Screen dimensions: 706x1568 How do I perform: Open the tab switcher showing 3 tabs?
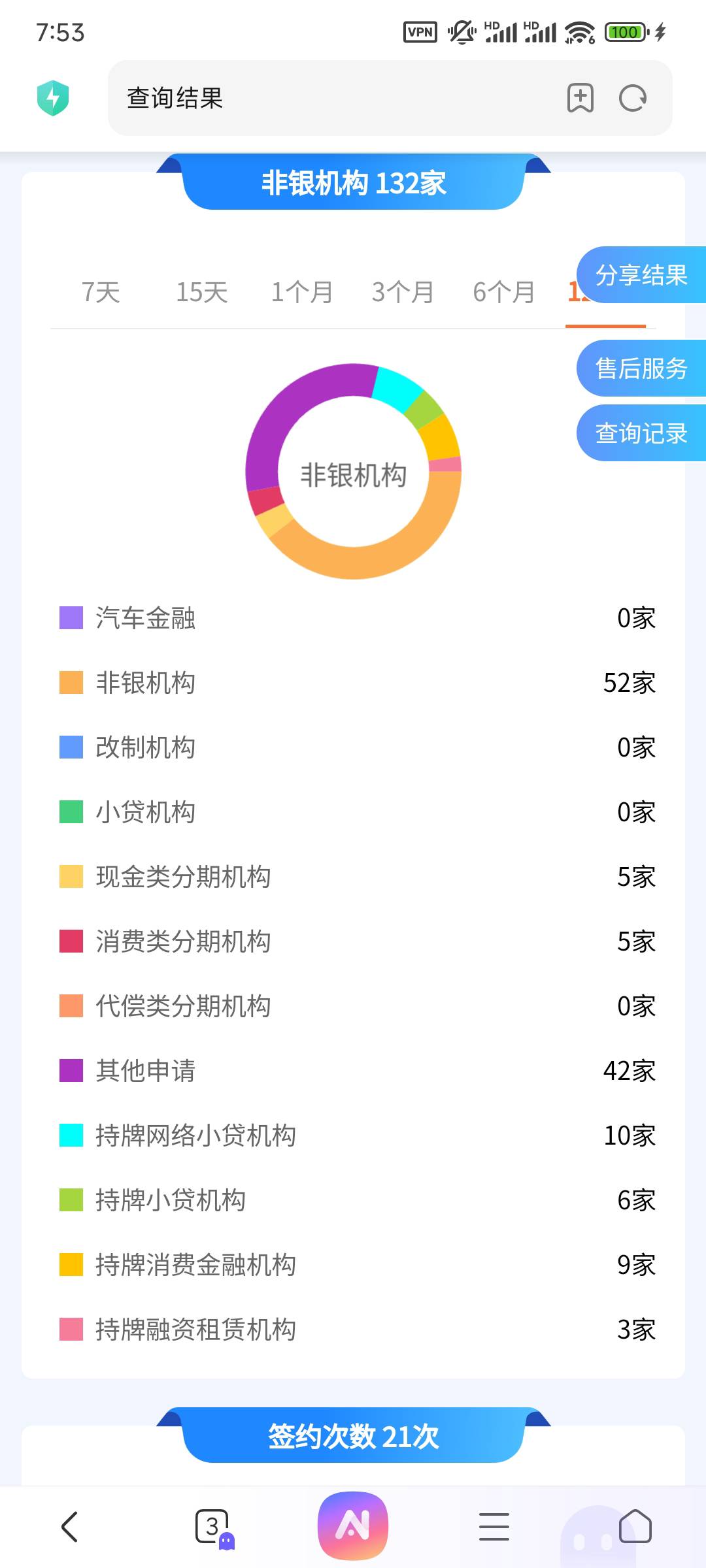213,1527
